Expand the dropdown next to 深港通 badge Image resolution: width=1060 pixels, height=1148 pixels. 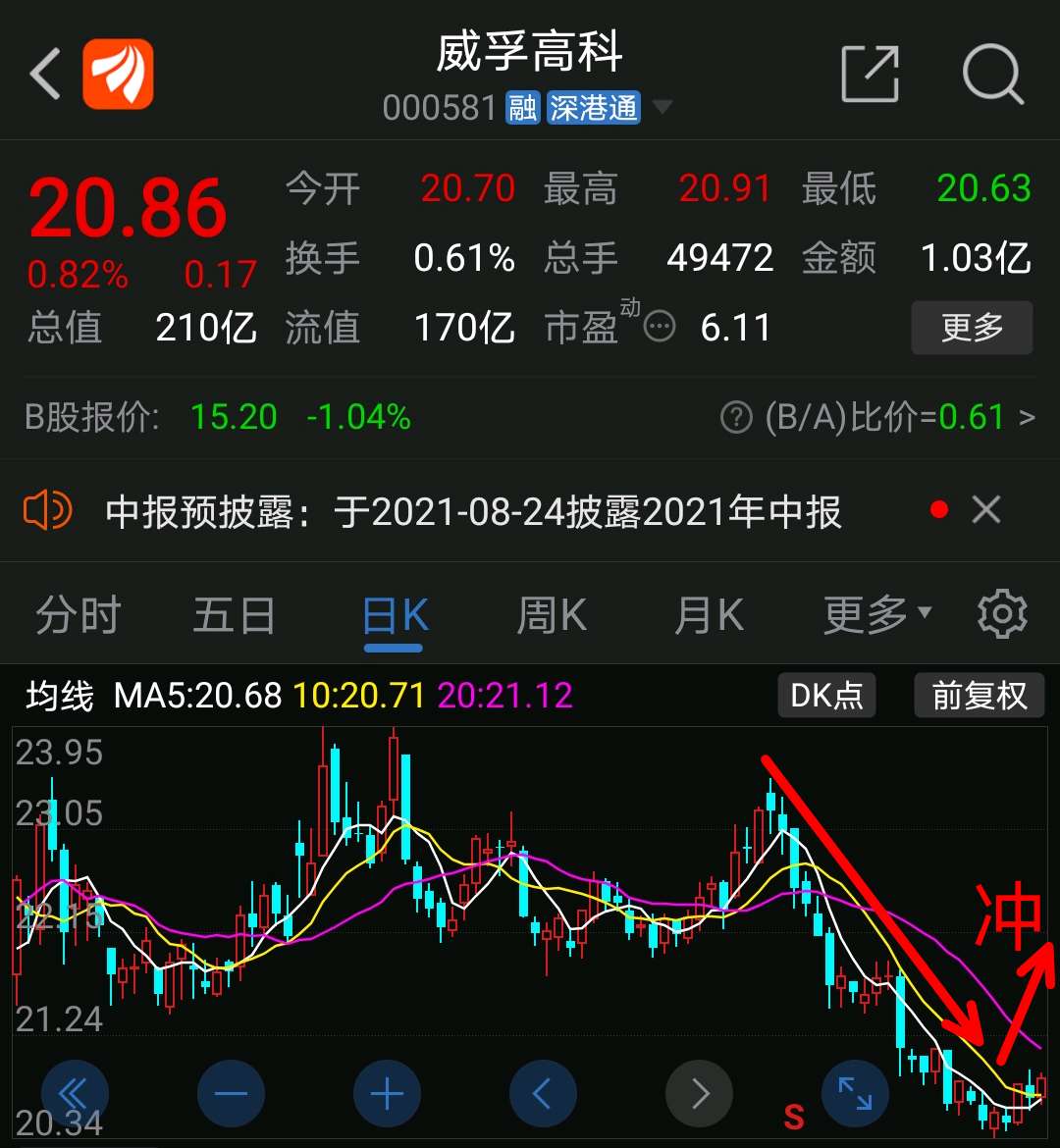coord(663,109)
